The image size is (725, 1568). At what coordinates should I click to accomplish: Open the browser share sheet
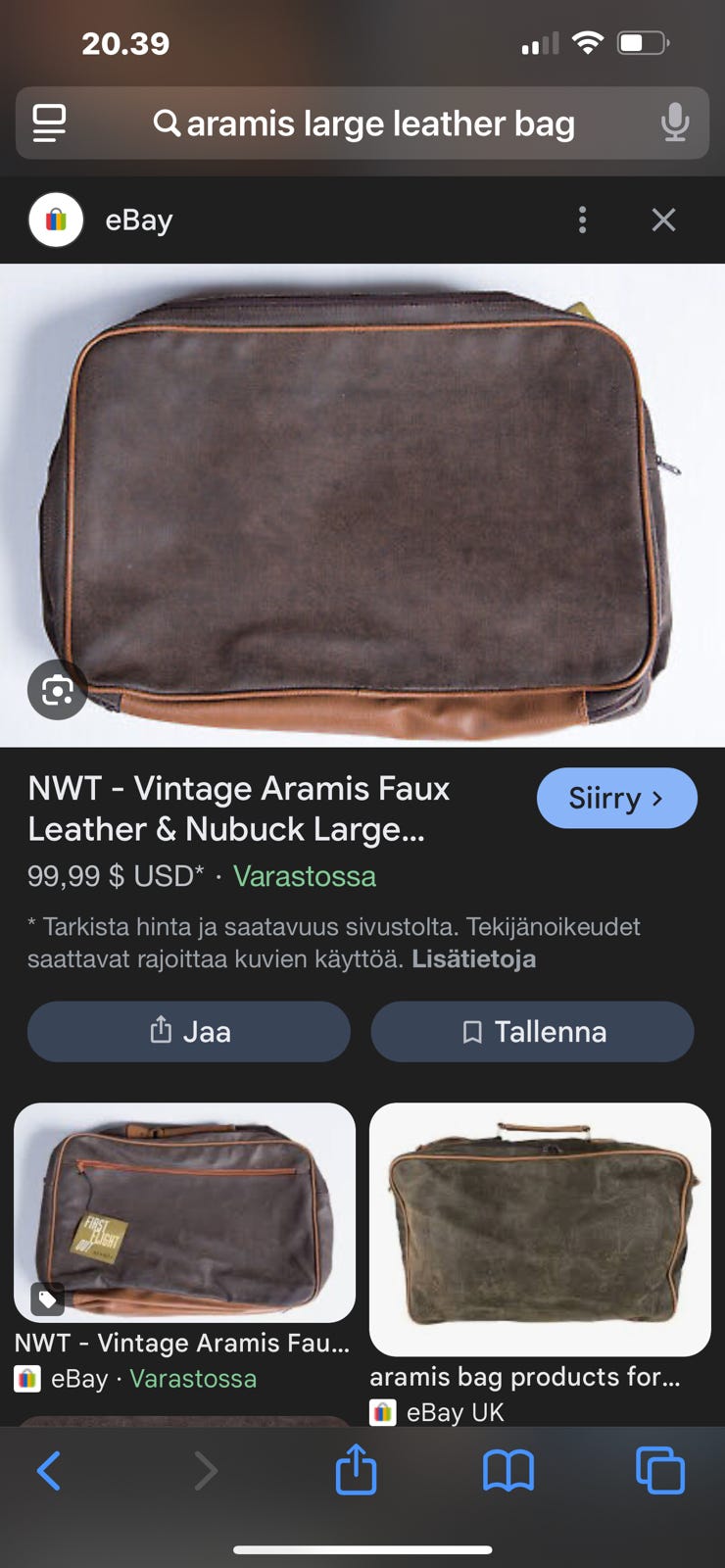356,1470
